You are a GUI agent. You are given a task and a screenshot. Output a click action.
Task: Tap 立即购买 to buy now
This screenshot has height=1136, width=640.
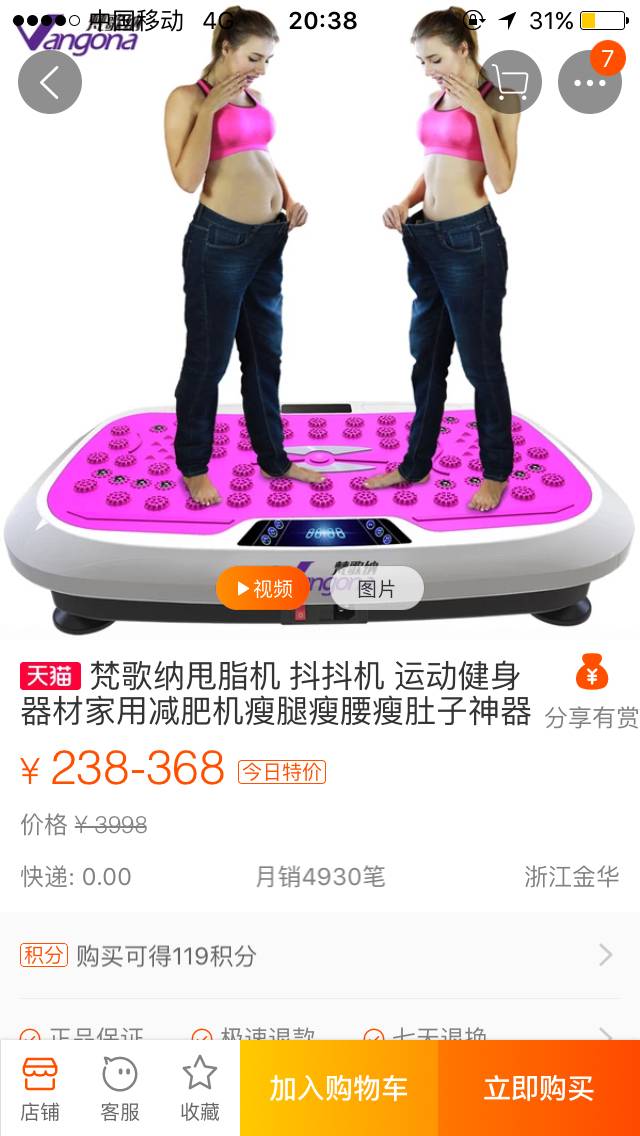[539, 1089]
